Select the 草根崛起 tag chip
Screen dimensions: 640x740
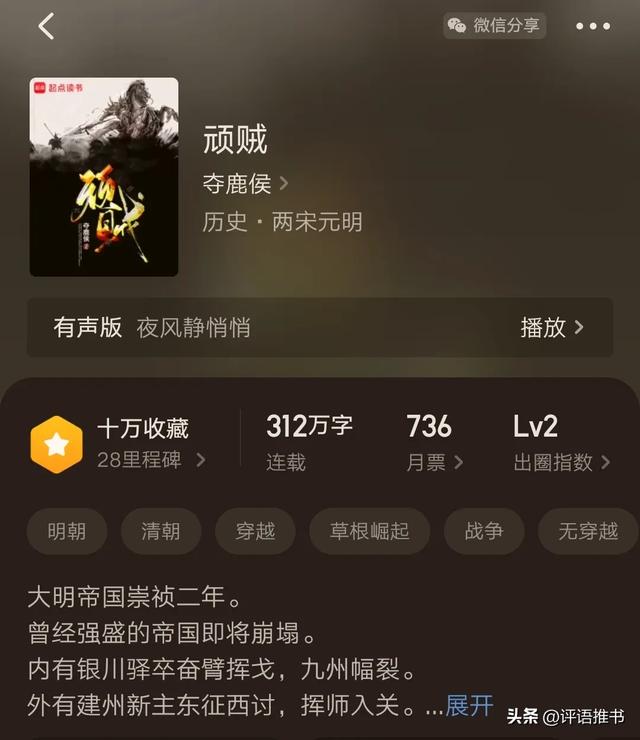point(370,531)
